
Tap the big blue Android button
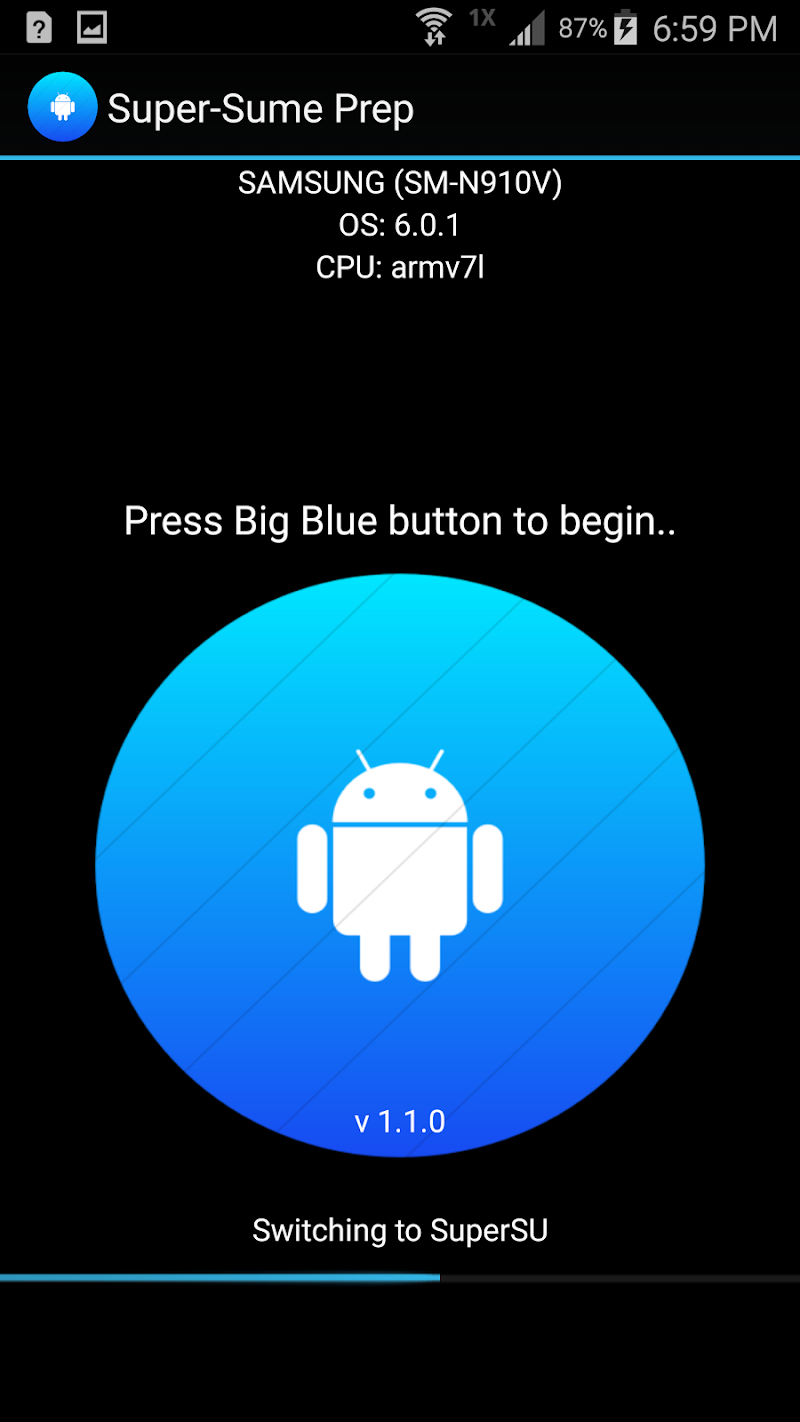point(400,865)
